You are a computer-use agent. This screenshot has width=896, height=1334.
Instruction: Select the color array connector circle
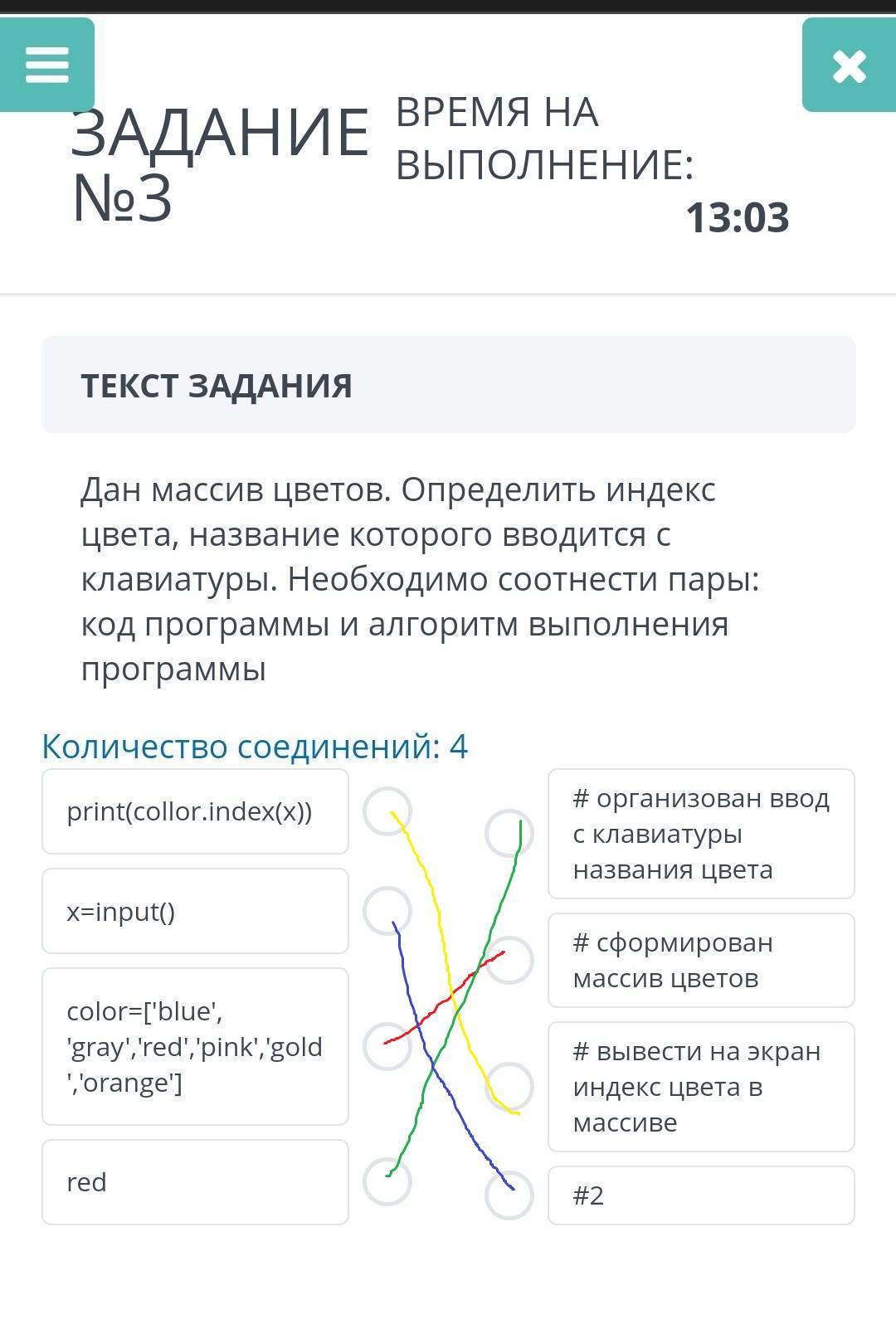point(387,1046)
